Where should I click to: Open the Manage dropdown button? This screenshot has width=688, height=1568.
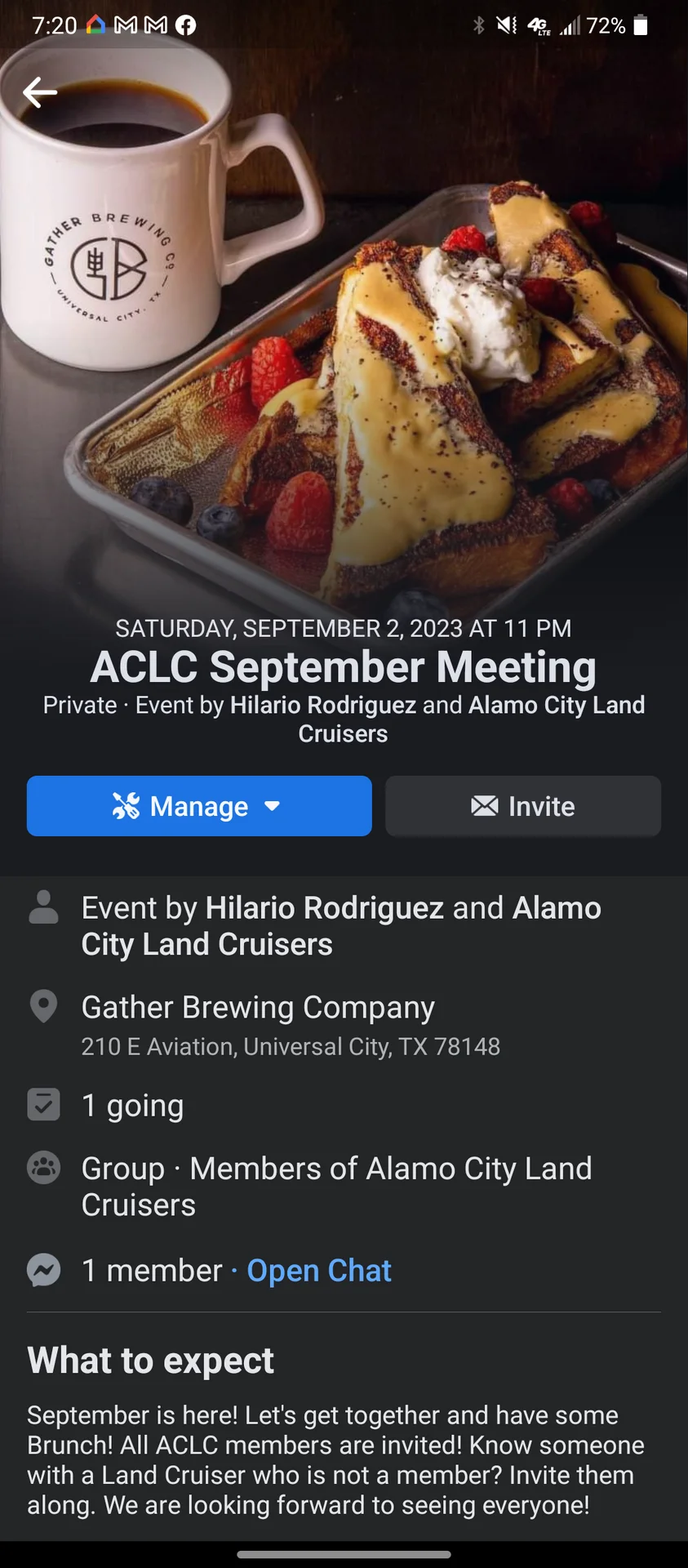tap(199, 806)
